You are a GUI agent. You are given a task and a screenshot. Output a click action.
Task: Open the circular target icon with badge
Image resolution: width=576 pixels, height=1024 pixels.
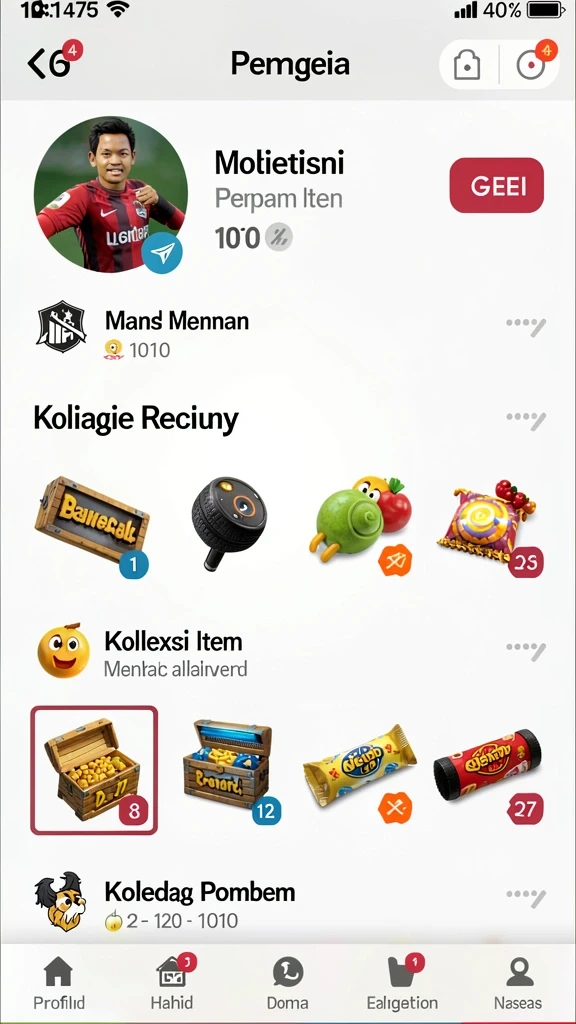(x=530, y=65)
